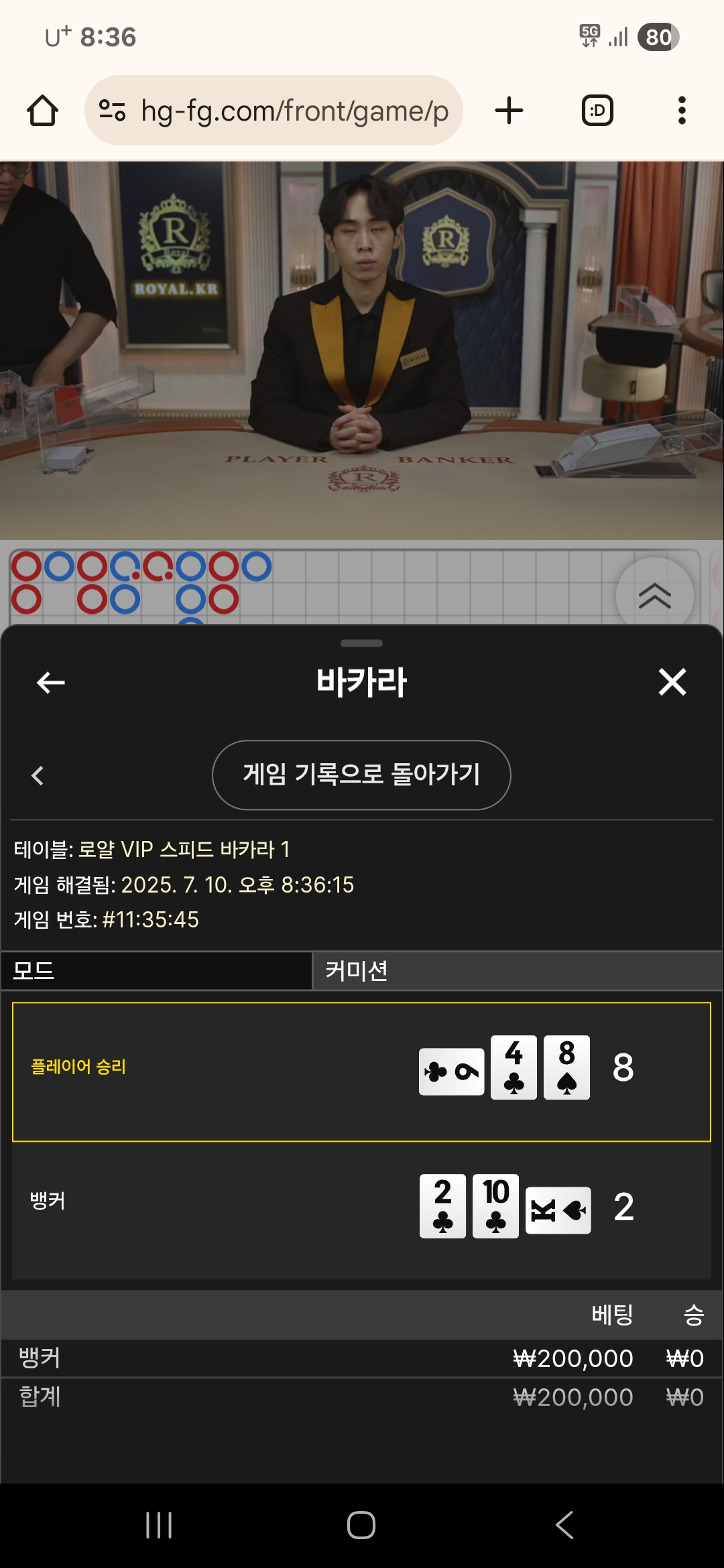Viewport: 724px width, 1568px height.
Task: Tap the system back button
Action: 564,1525
